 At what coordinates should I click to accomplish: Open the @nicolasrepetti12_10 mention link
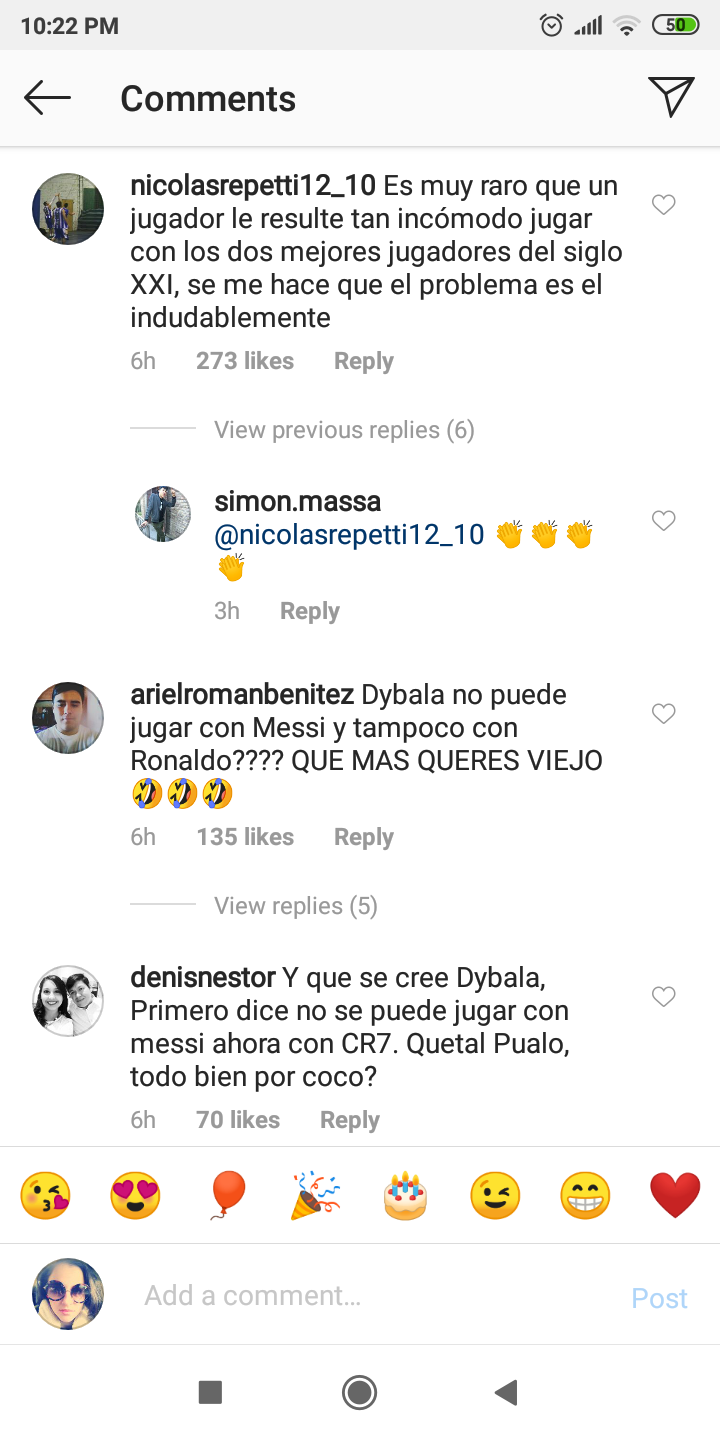[349, 535]
